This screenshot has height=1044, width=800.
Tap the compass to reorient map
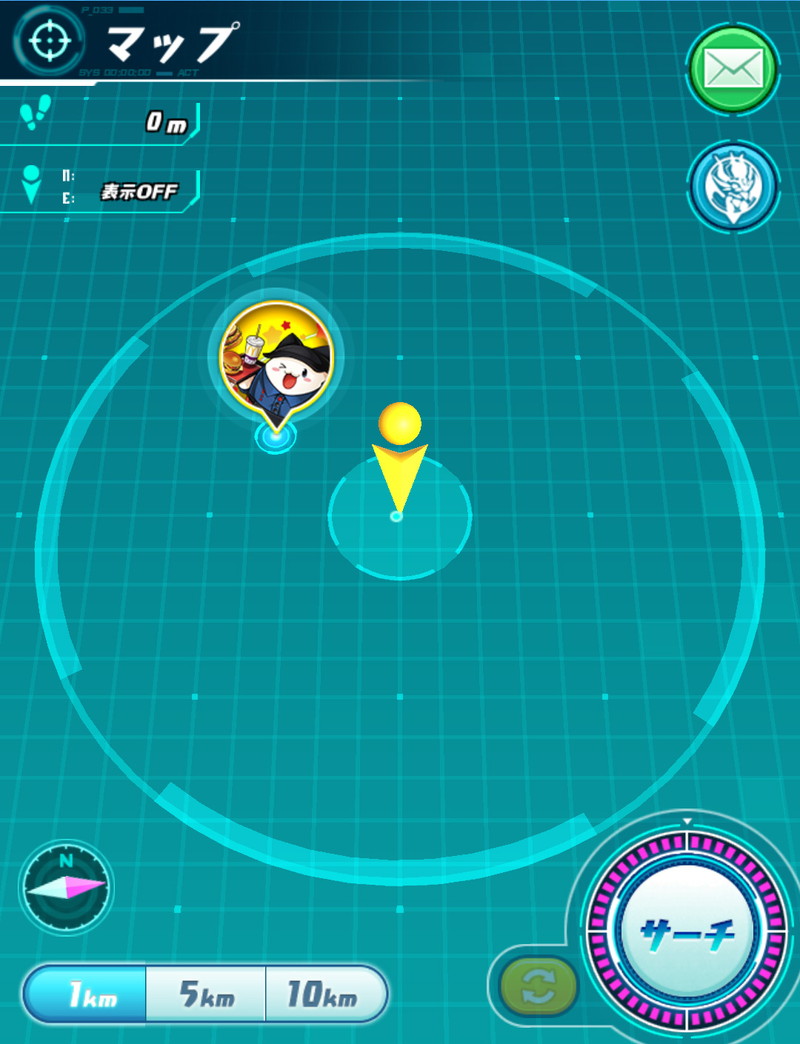pyautogui.click(x=67, y=886)
